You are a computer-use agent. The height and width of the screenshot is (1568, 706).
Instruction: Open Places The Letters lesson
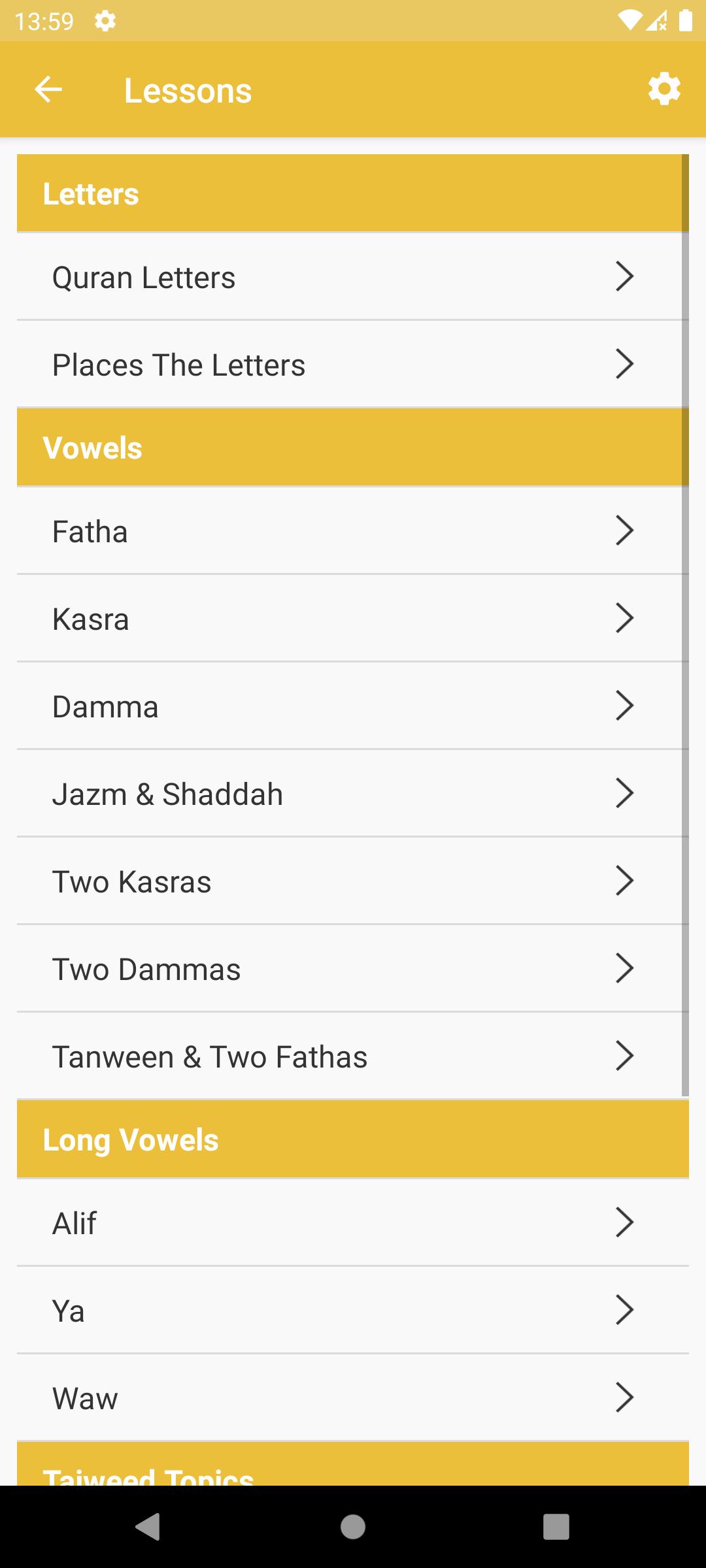[x=353, y=364]
